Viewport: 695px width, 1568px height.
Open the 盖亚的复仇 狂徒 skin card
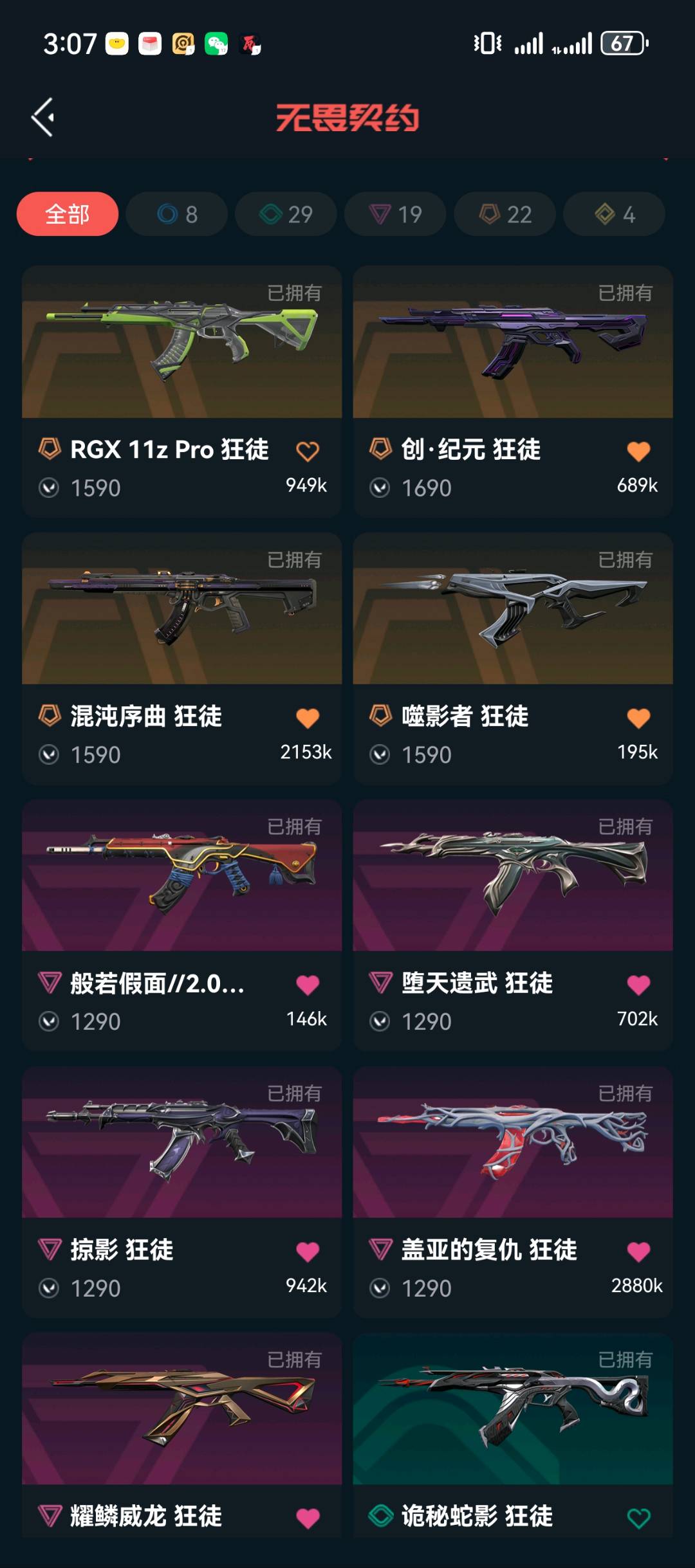coord(512,1143)
